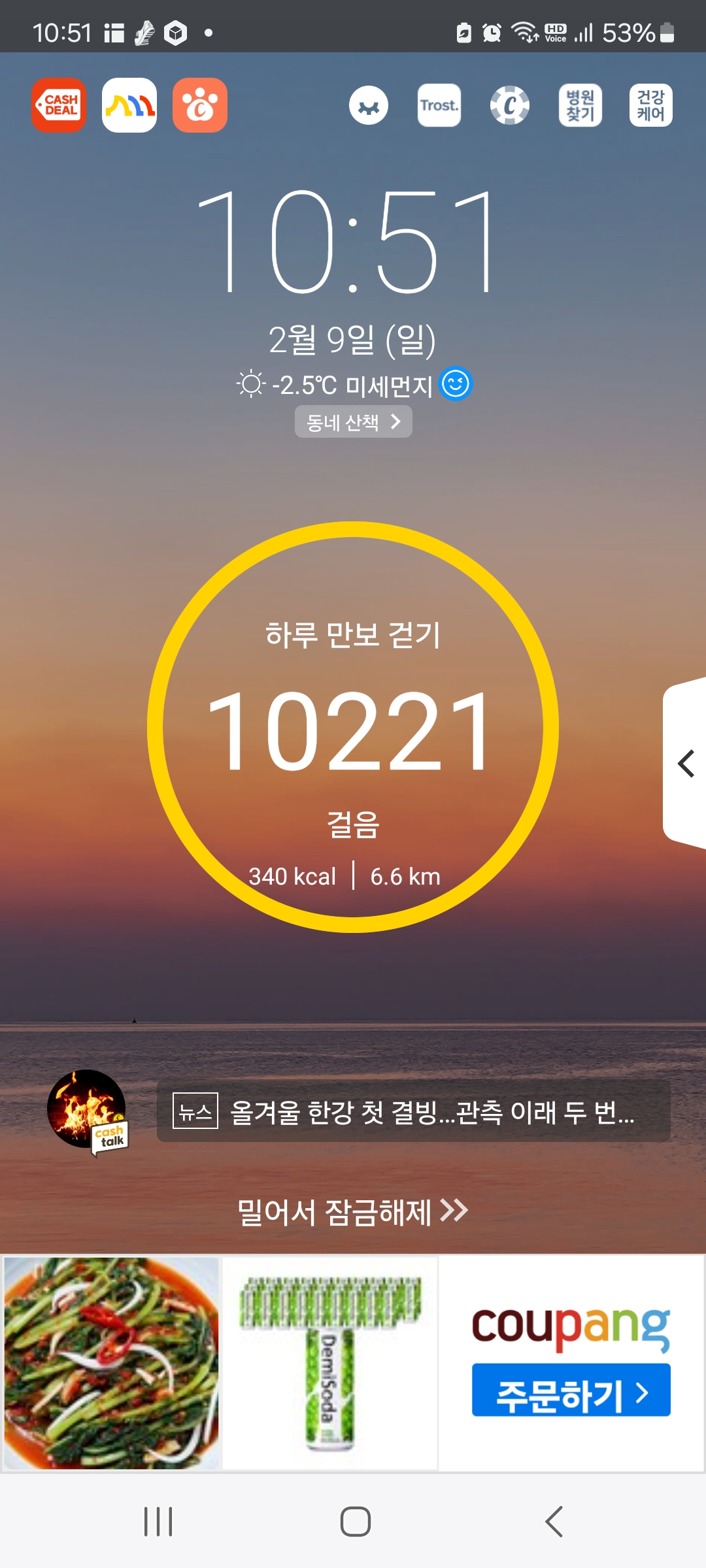The image size is (706, 1568).
Task: Open 건강케어 health care shortcut
Action: point(651,105)
